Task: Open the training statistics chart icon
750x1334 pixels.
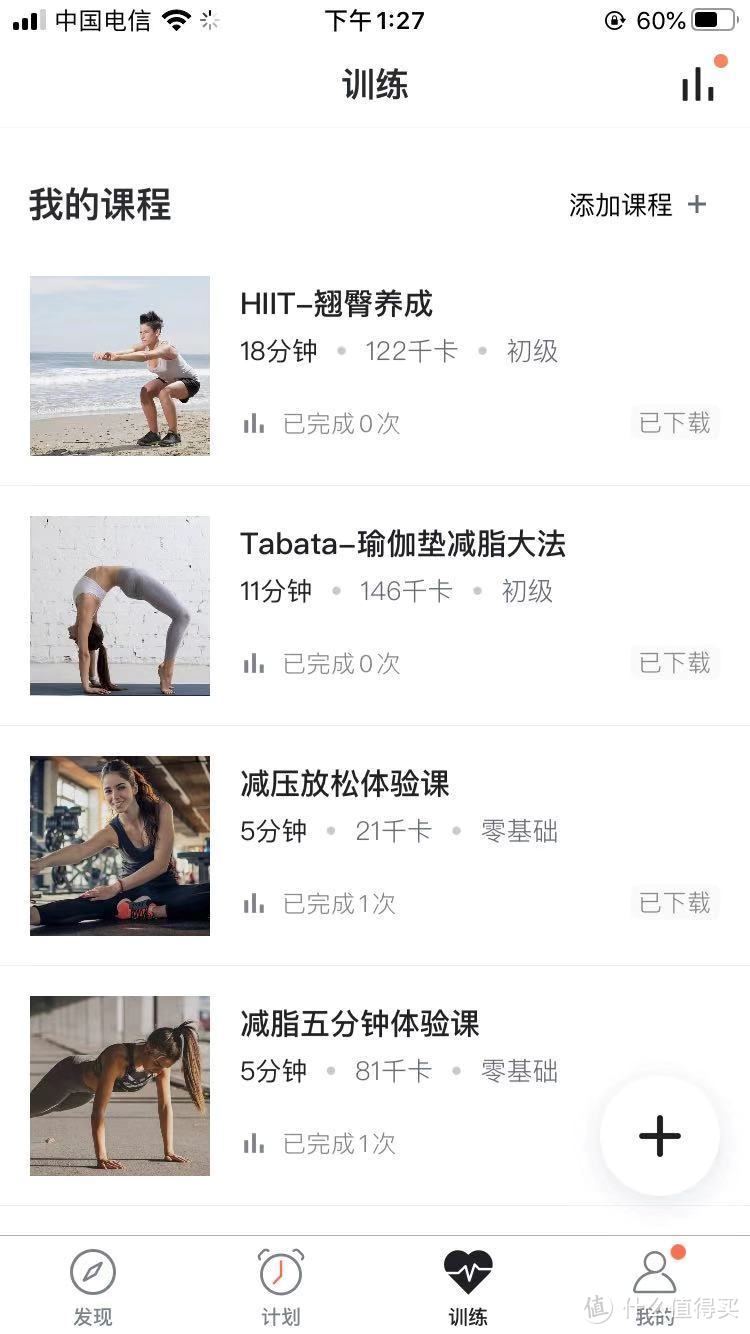Action: tap(697, 84)
